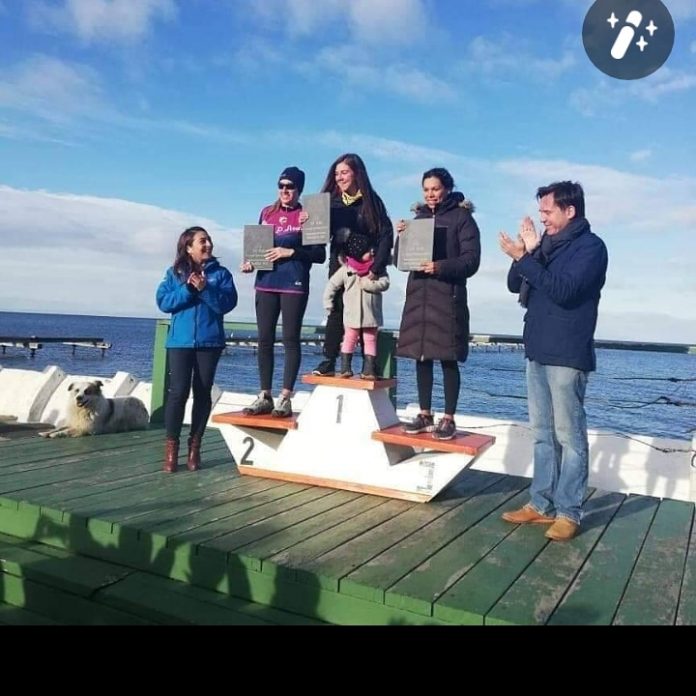Tap the magic wand enhance icon
The image size is (696, 696).
pos(628,36)
